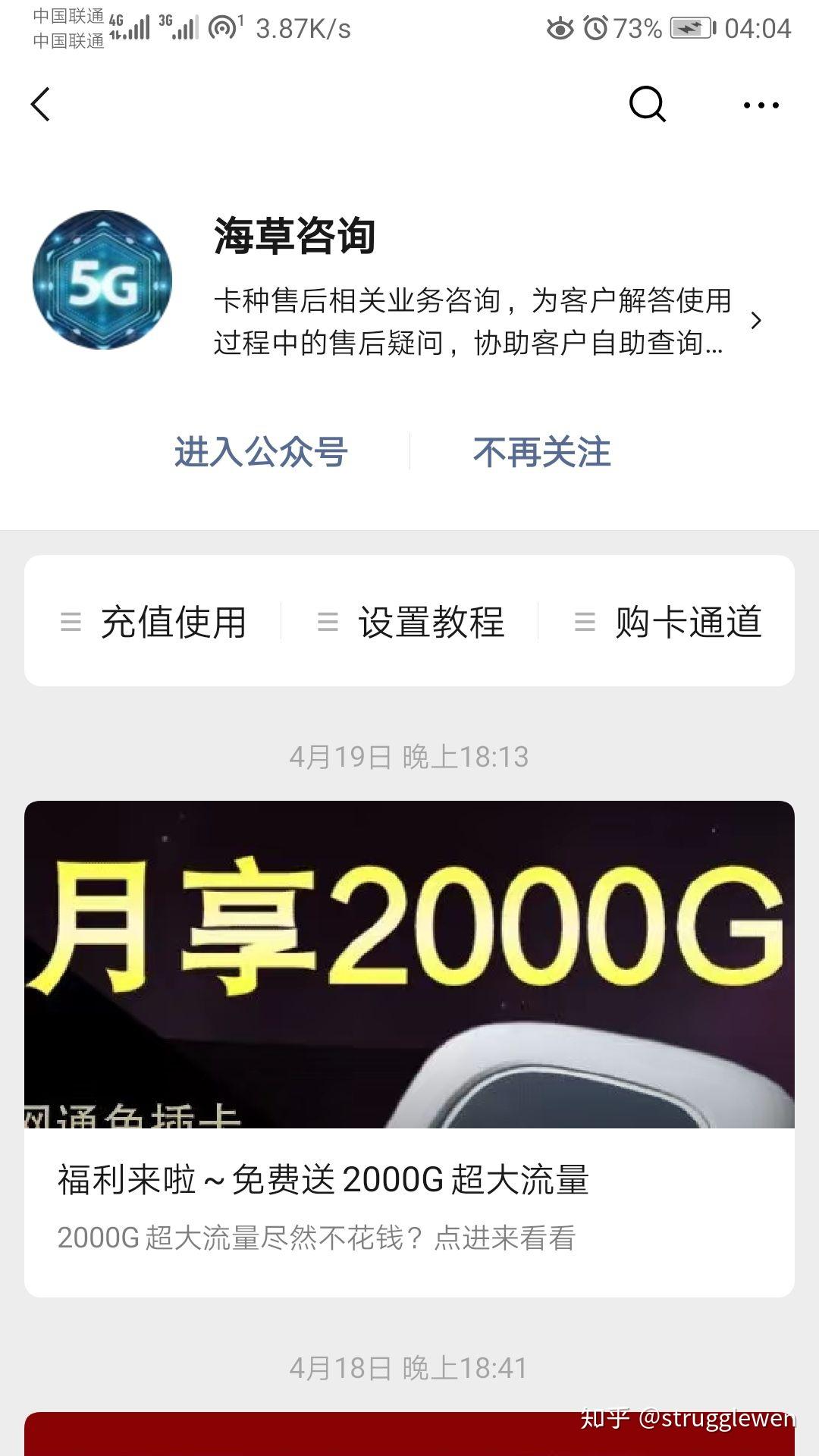Tap 进入公众号 to enter the account
This screenshot has width=819, height=1456.
[x=261, y=453]
